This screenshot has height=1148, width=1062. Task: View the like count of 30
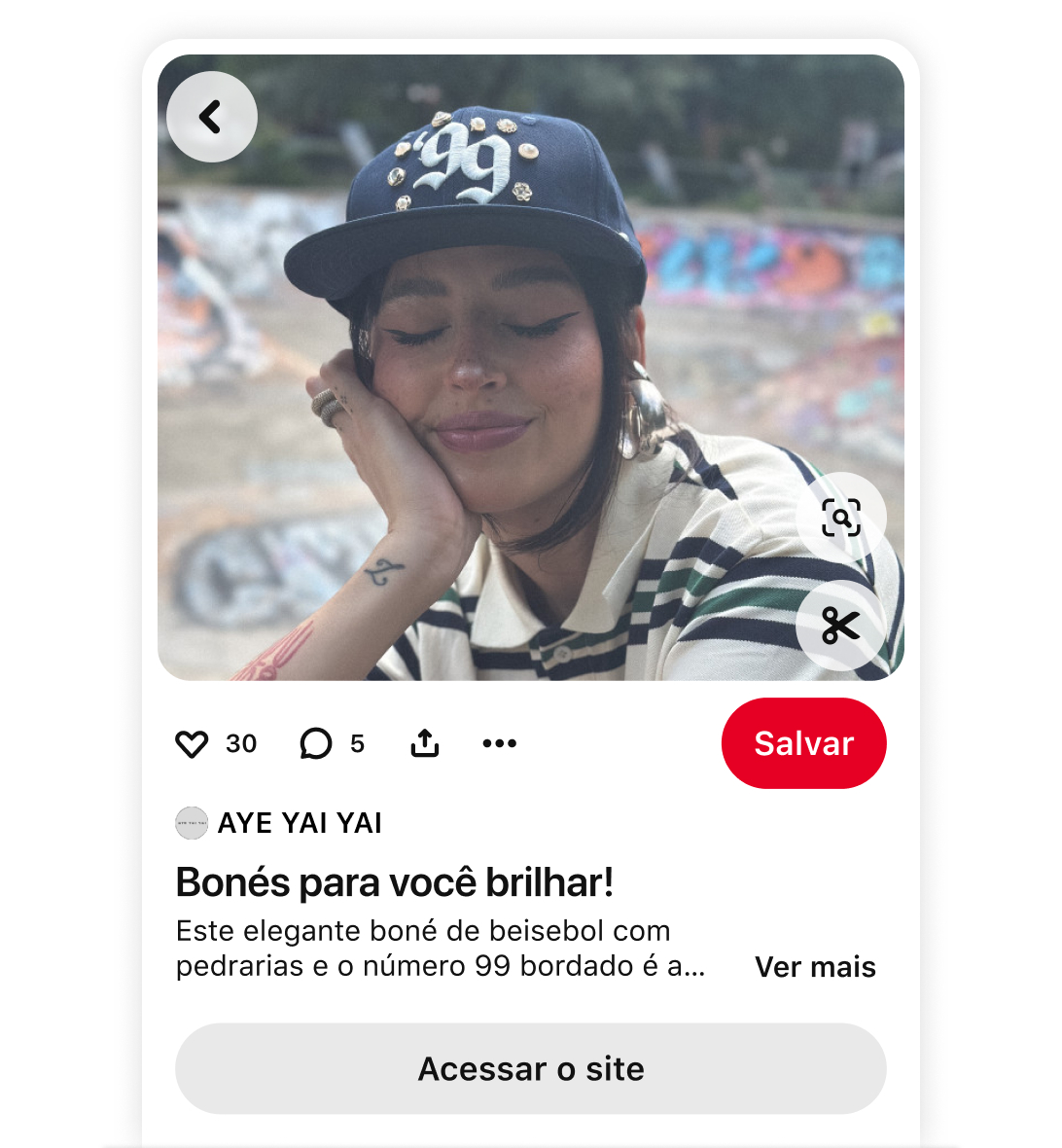[242, 743]
